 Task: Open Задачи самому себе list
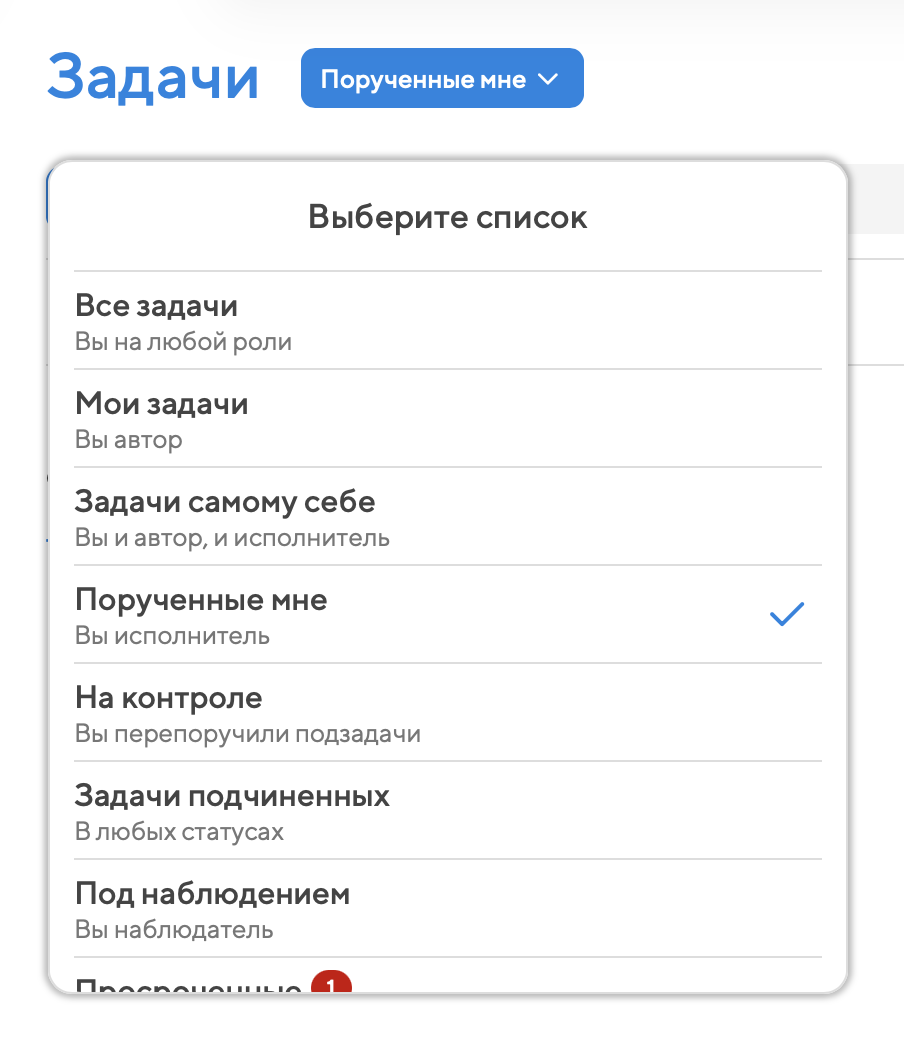tap(448, 517)
